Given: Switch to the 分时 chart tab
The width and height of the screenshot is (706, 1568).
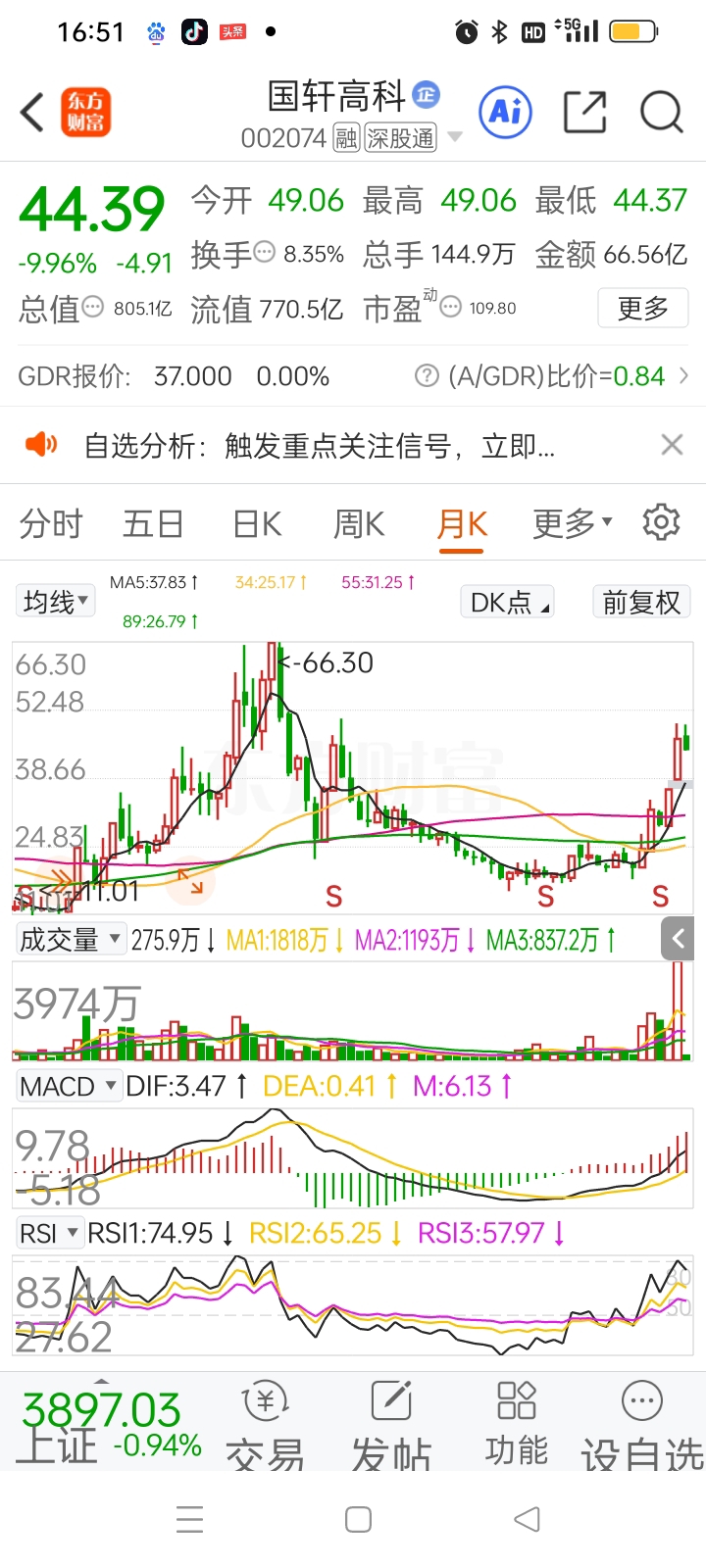Looking at the screenshot, I should (x=51, y=523).
